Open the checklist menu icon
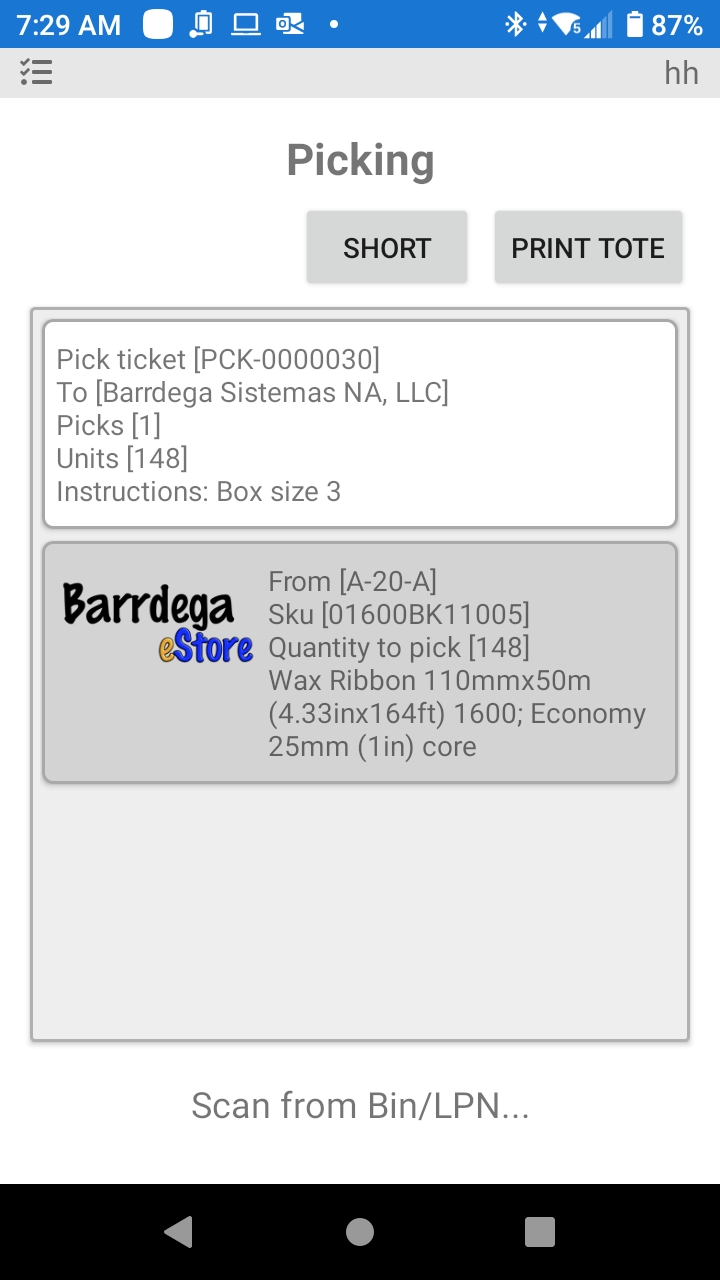The width and height of the screenshot is (720, 1280). pyautogui.click(x=36, y=72)
